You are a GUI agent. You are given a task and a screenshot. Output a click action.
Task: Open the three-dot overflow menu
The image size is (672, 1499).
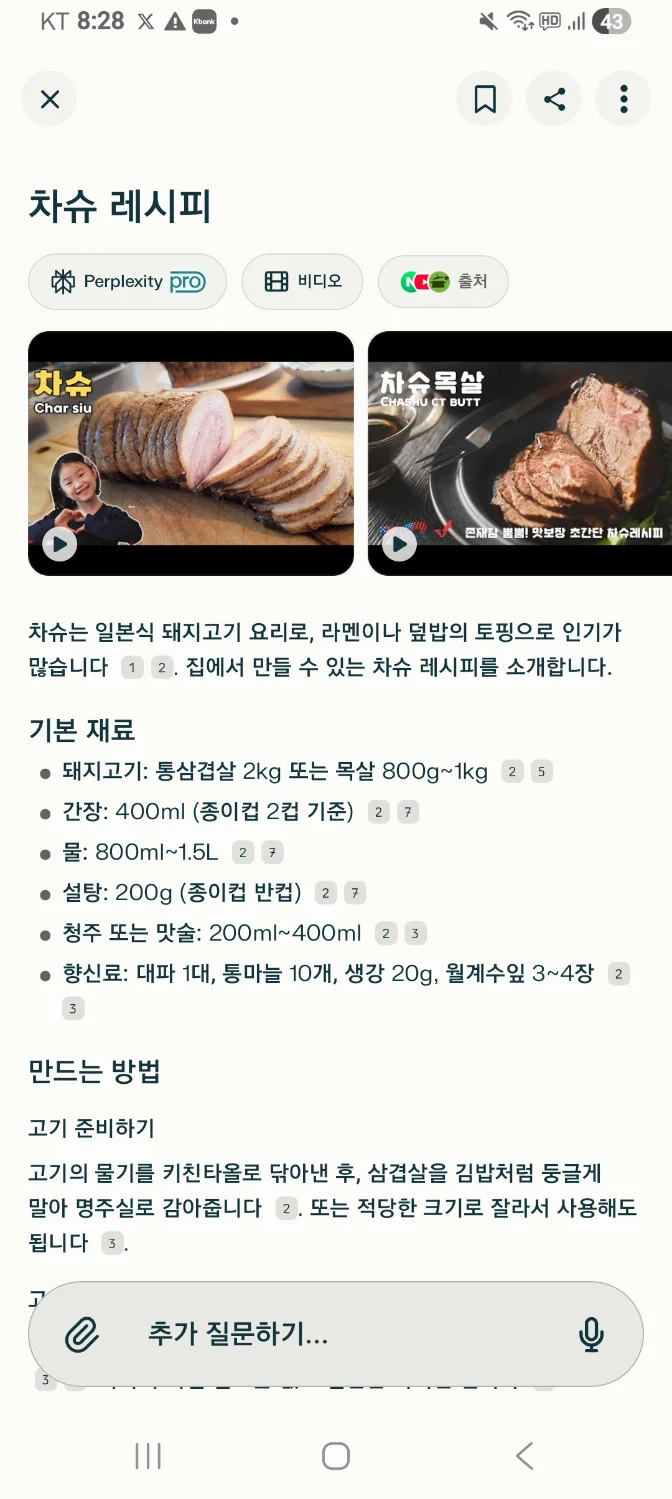click(623, 99)
